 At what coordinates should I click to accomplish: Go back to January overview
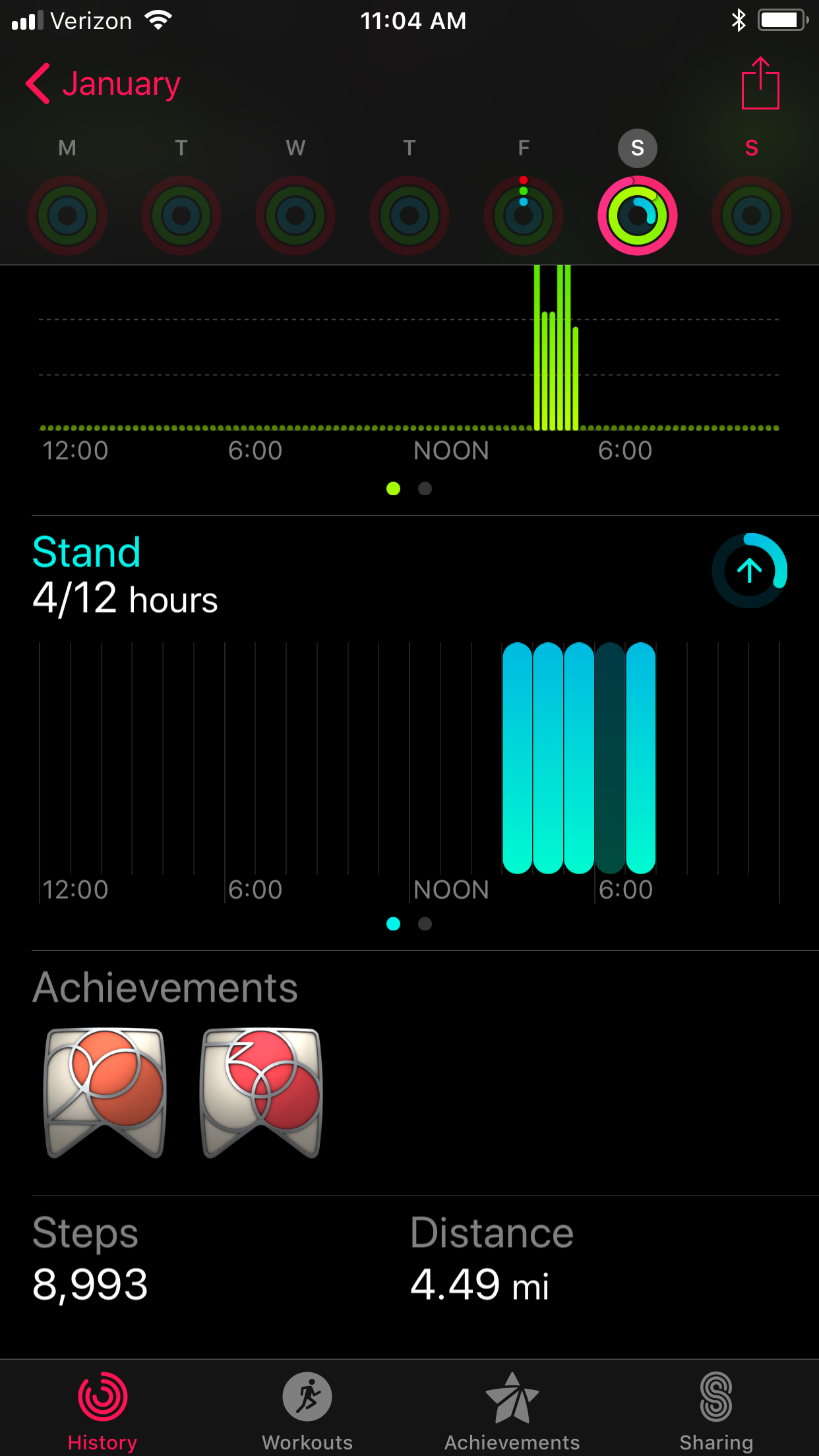[x=103, y=84]
